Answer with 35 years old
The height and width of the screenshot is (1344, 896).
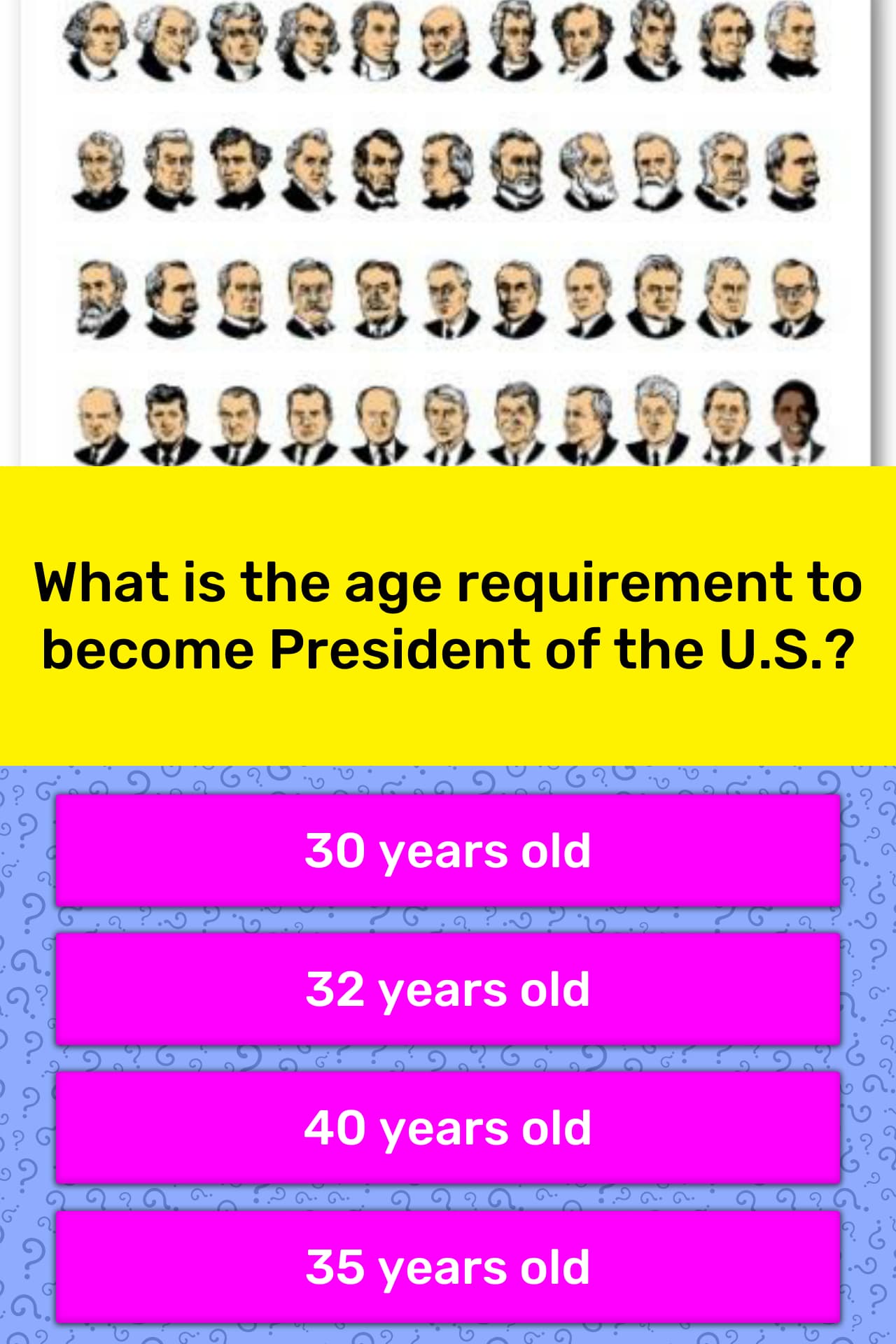coord(448,1266)
